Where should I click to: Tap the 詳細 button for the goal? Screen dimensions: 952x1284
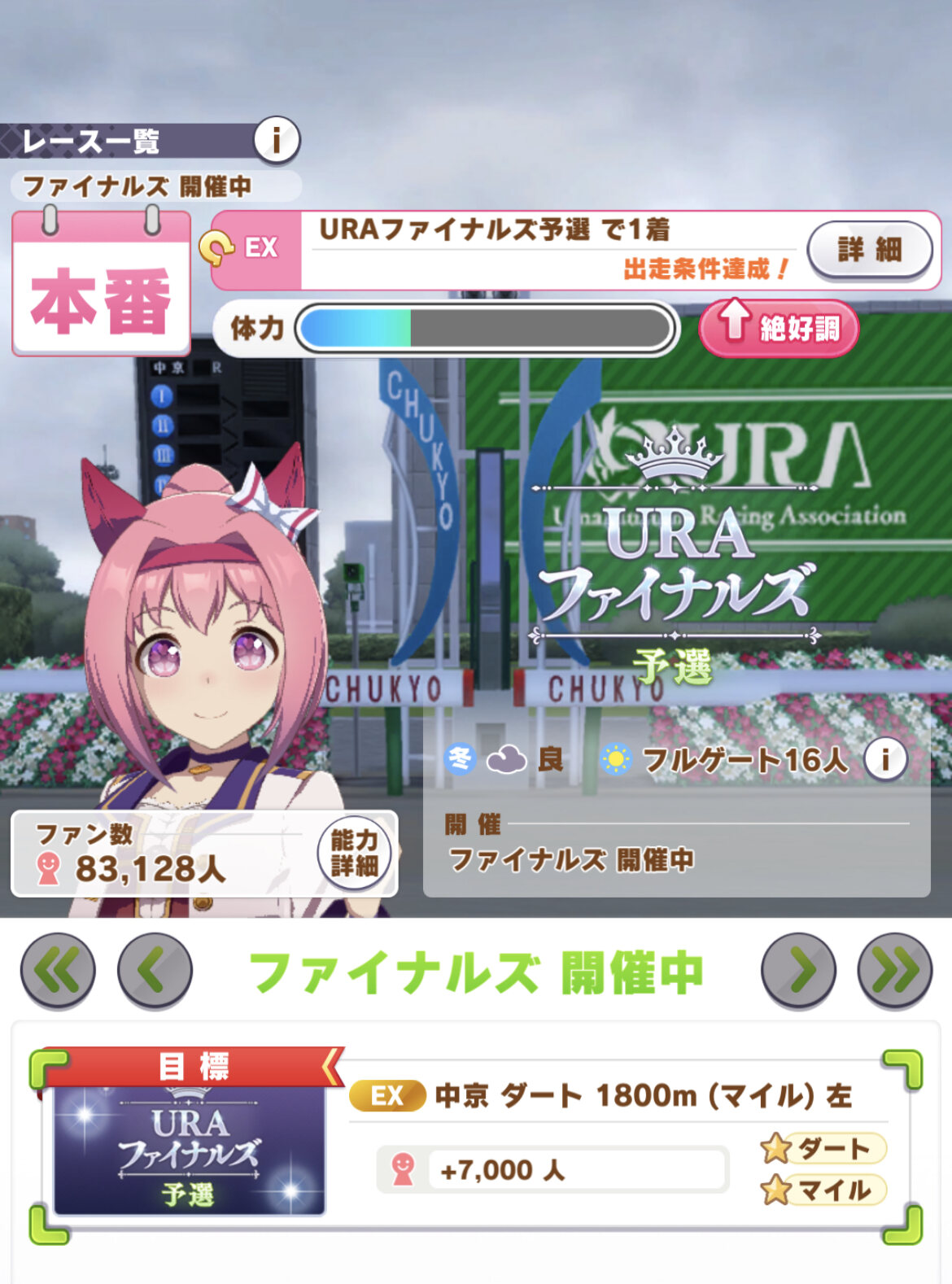tap(869, 250)
